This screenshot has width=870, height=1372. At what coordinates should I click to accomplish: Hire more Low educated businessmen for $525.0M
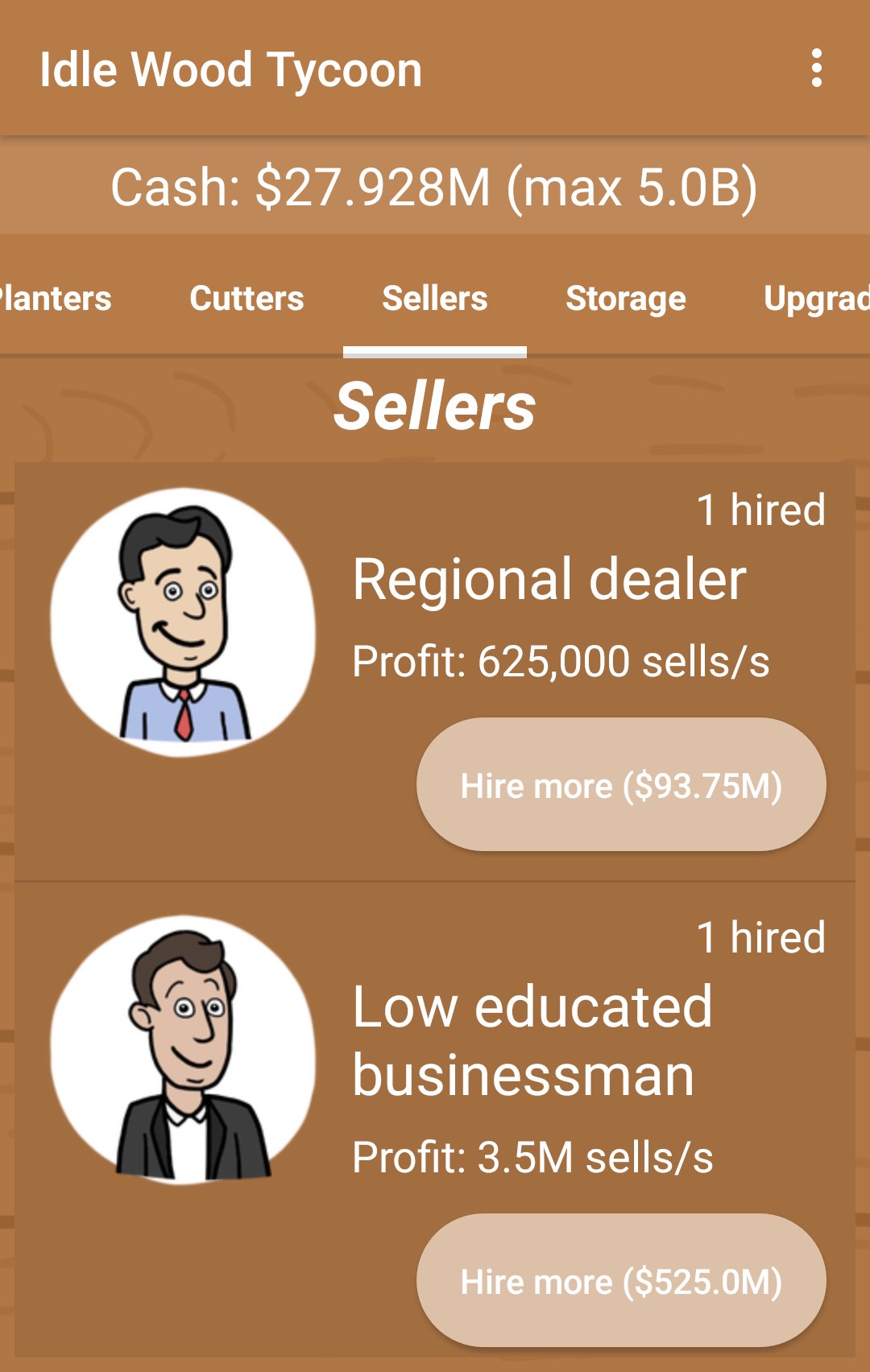pyautogui.click(x=620, y=1280)
